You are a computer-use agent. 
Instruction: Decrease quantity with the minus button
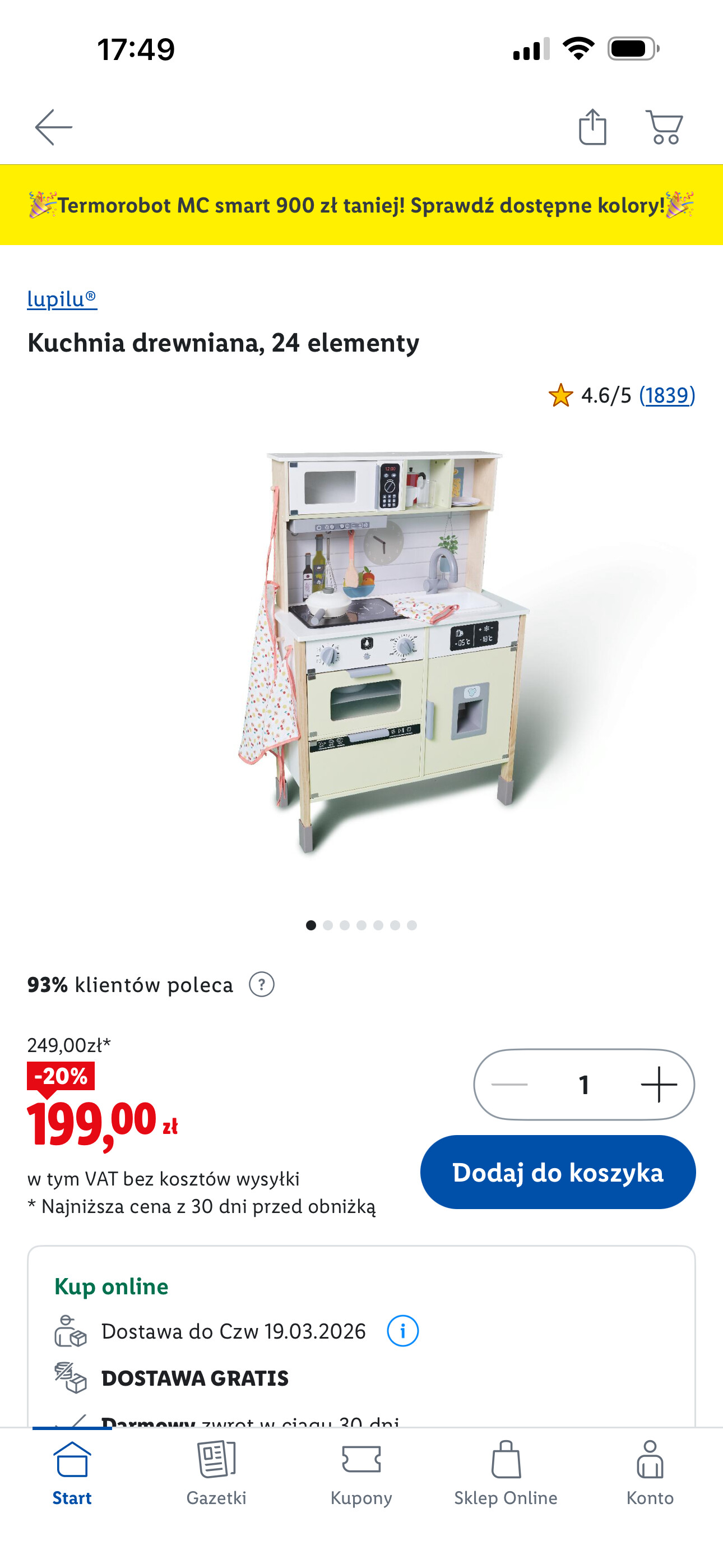(x=509, y=1084)
